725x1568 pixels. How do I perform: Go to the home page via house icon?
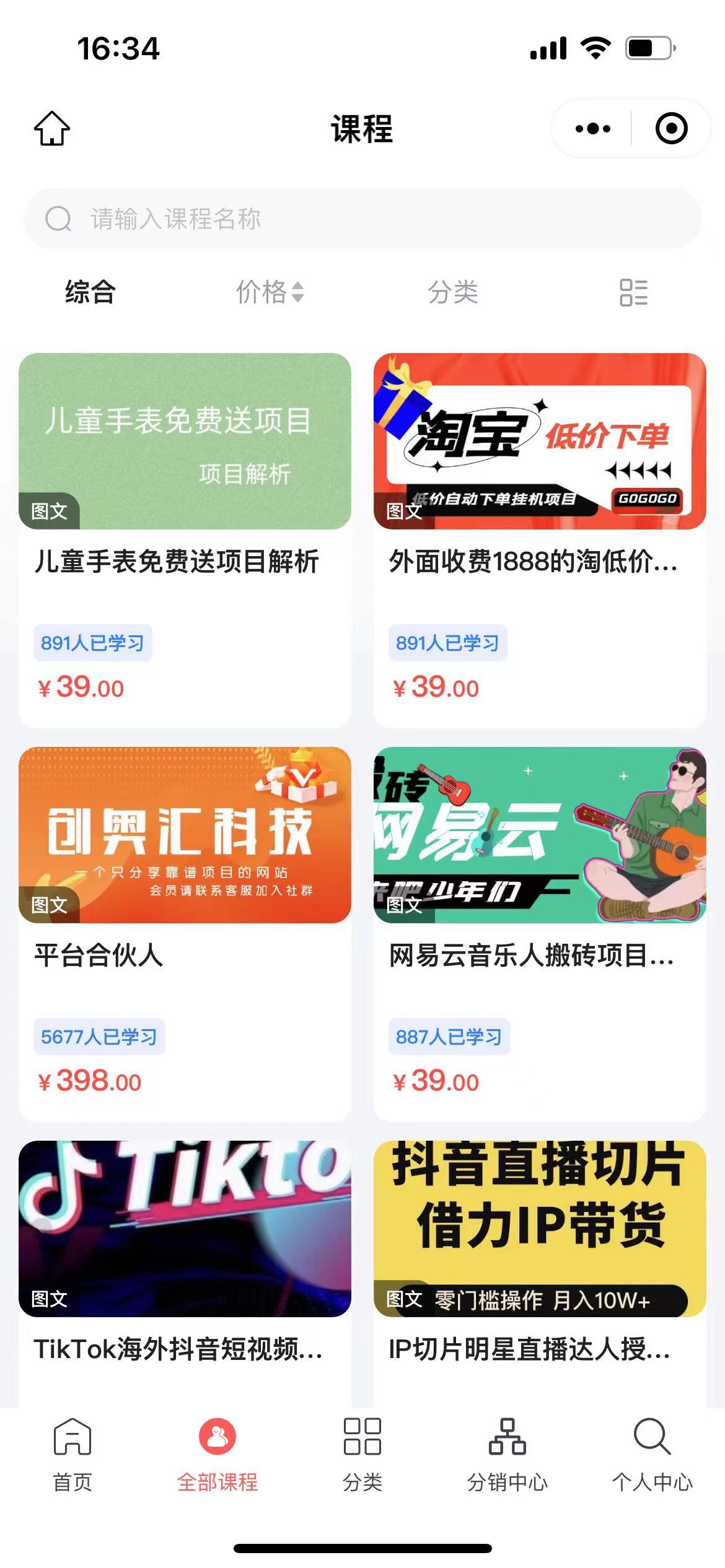coord(52,129)
